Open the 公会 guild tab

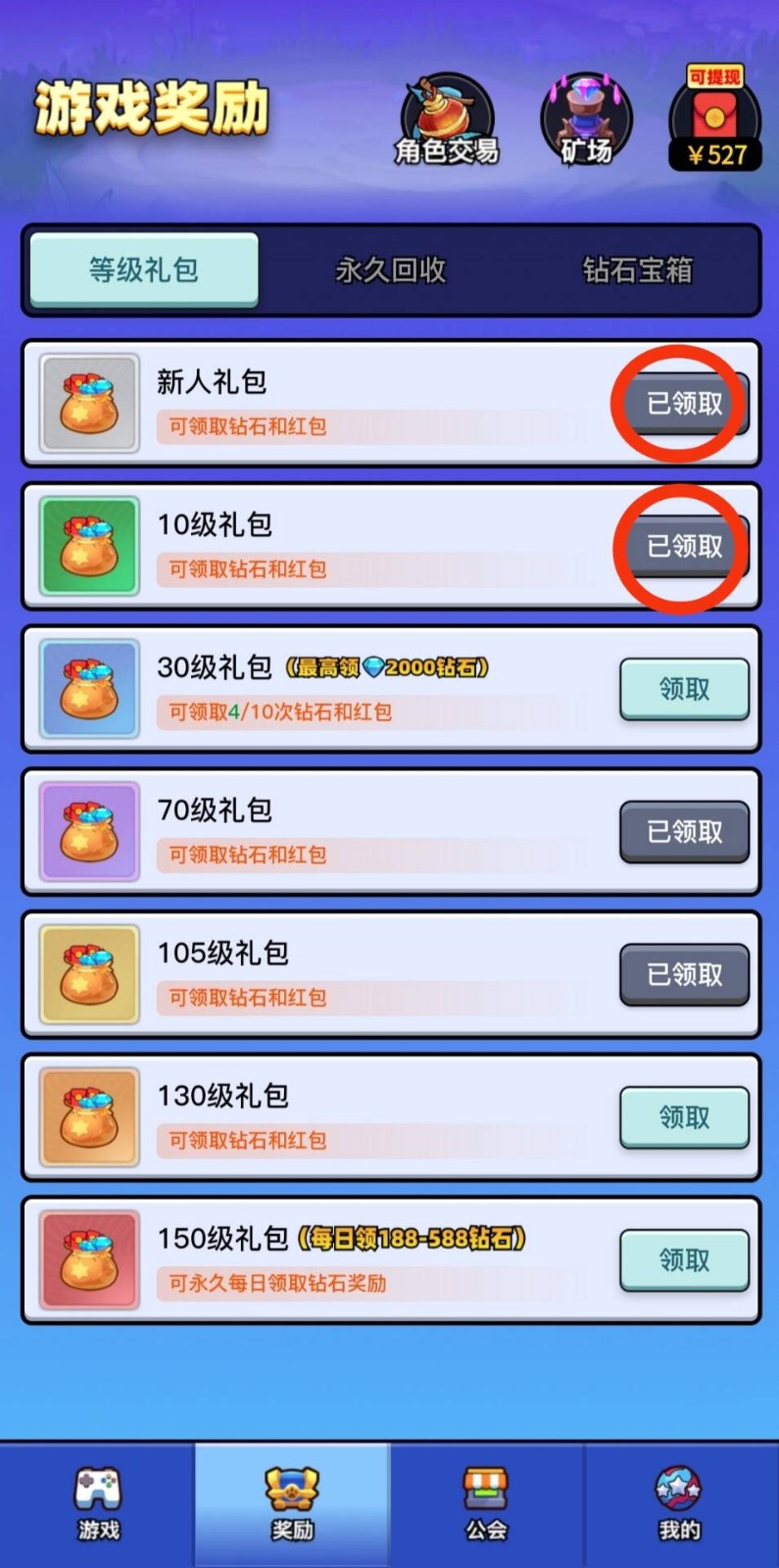[486, 1504]
